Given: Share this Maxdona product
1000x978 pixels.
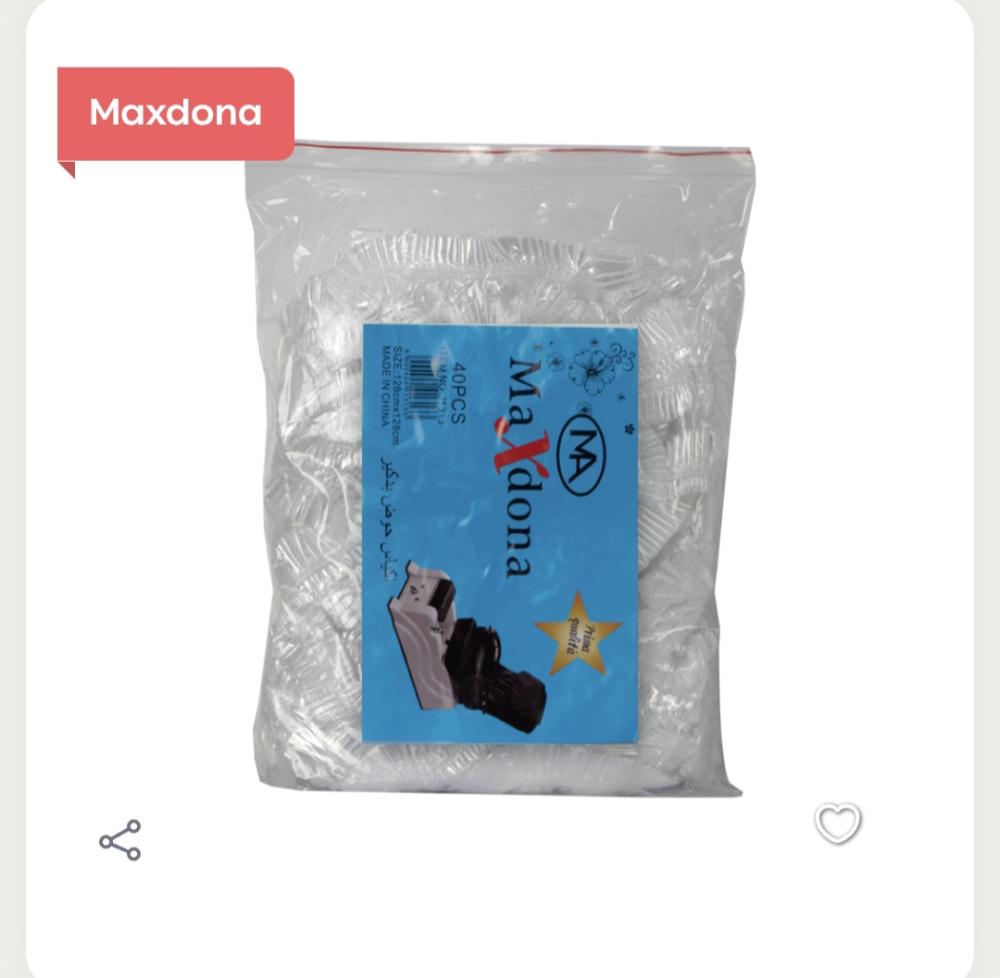Looking at the screenshot, I should (x=120, y=840).
